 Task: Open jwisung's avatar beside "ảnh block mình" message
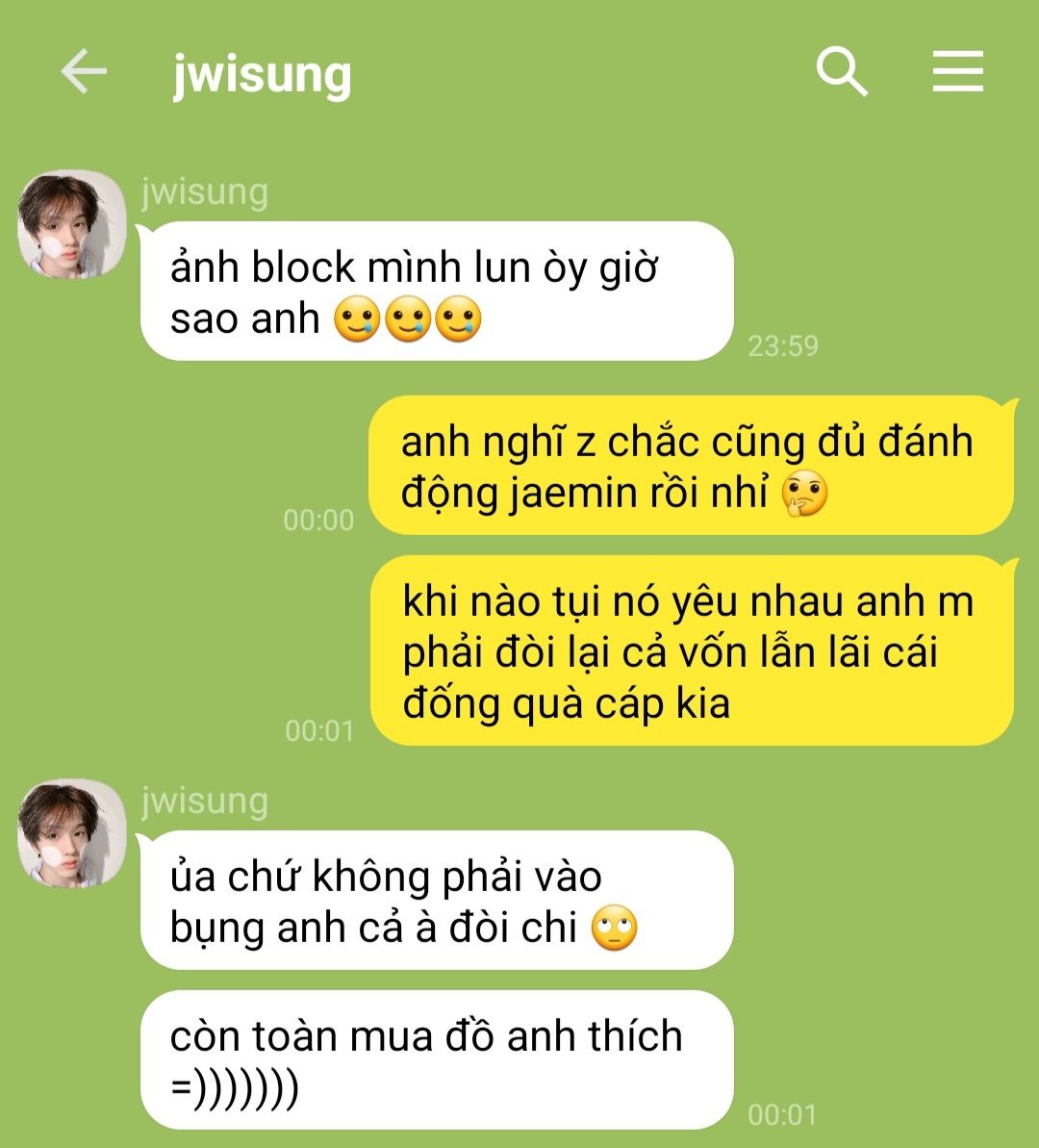tap(72, 225)
